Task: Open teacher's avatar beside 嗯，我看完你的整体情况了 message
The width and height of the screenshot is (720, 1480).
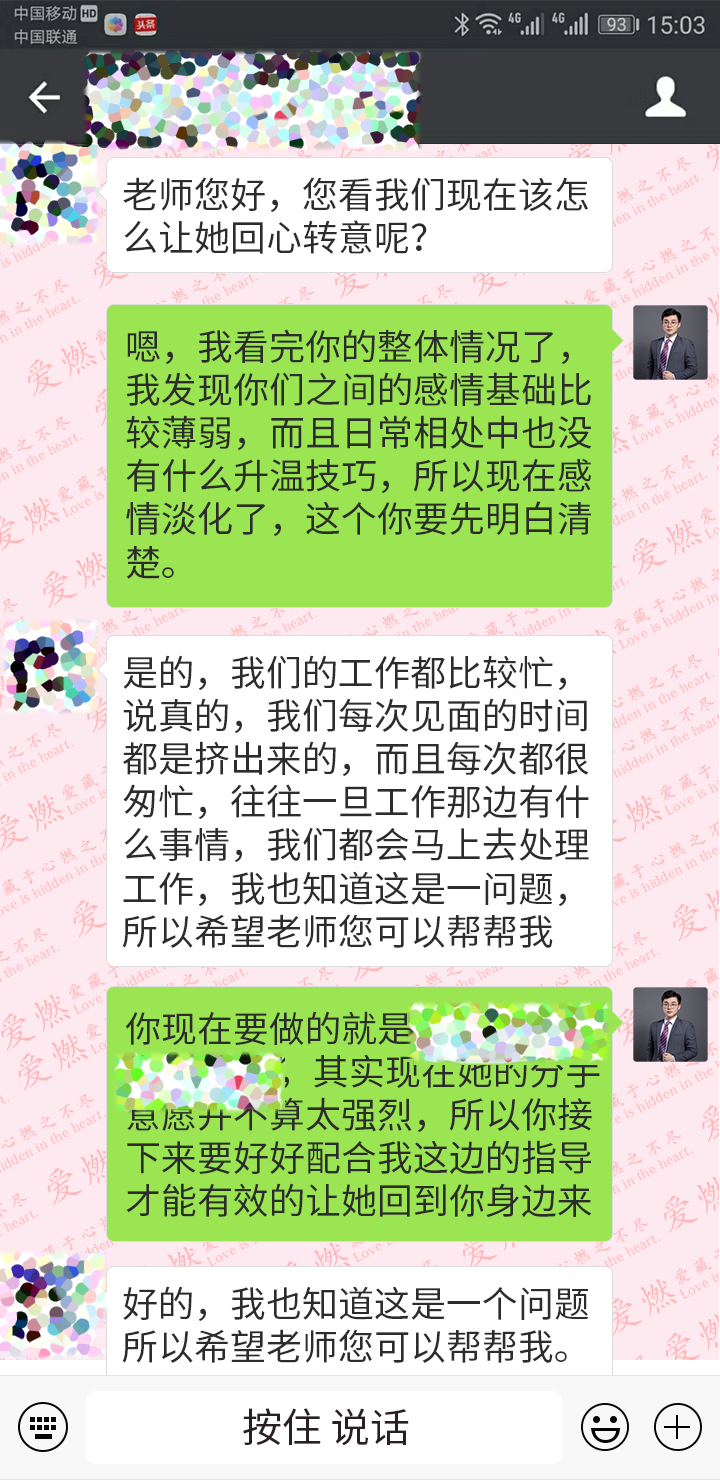Action: (x=670, y=342)
